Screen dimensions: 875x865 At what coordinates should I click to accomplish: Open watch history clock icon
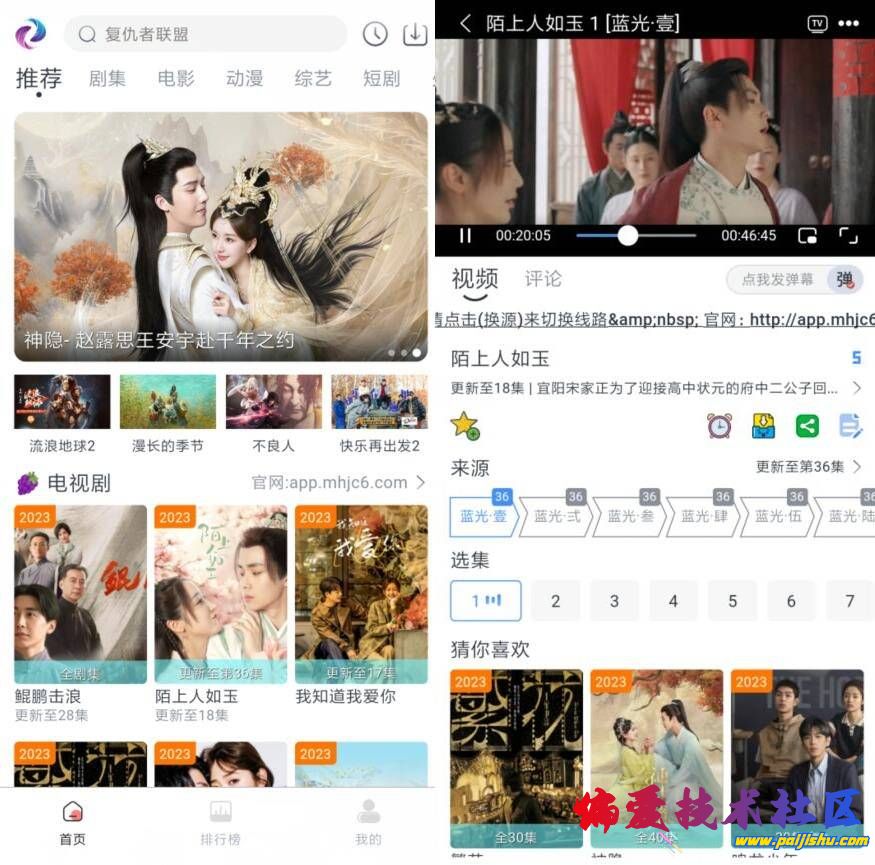[x=375, y=34]
